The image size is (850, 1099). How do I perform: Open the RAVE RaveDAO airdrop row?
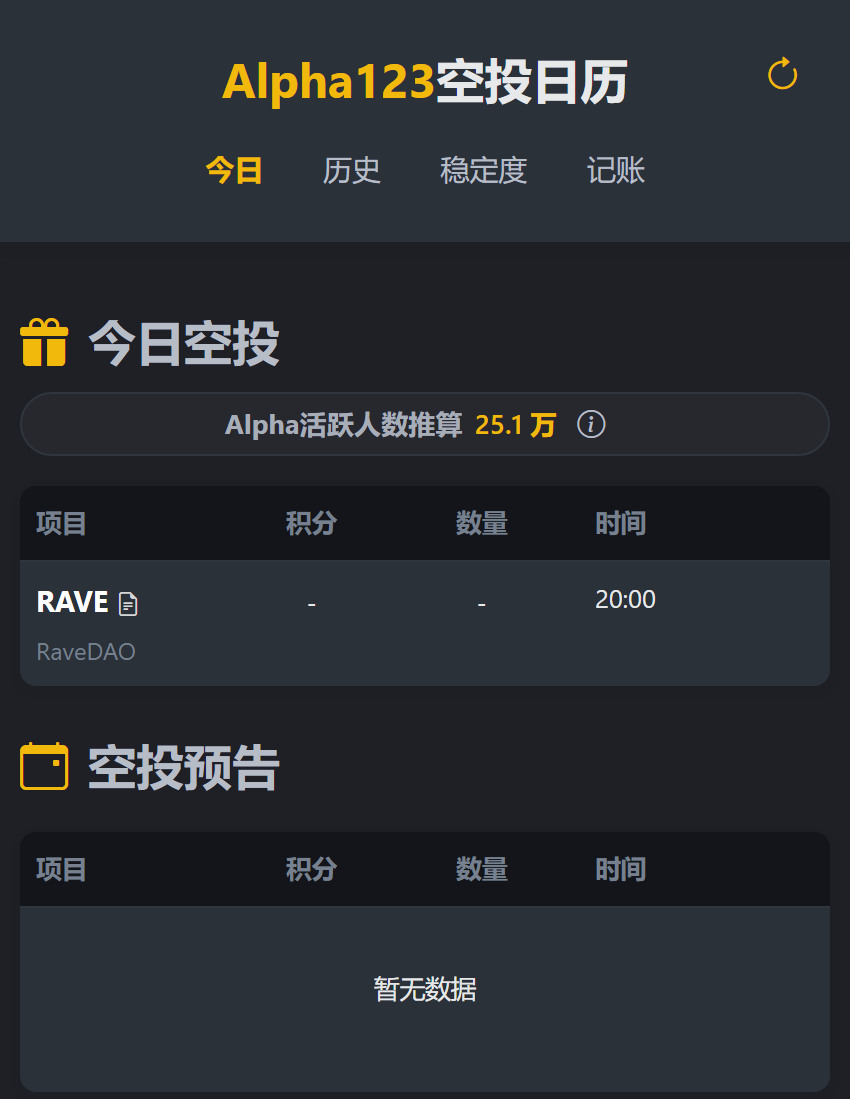424,623
